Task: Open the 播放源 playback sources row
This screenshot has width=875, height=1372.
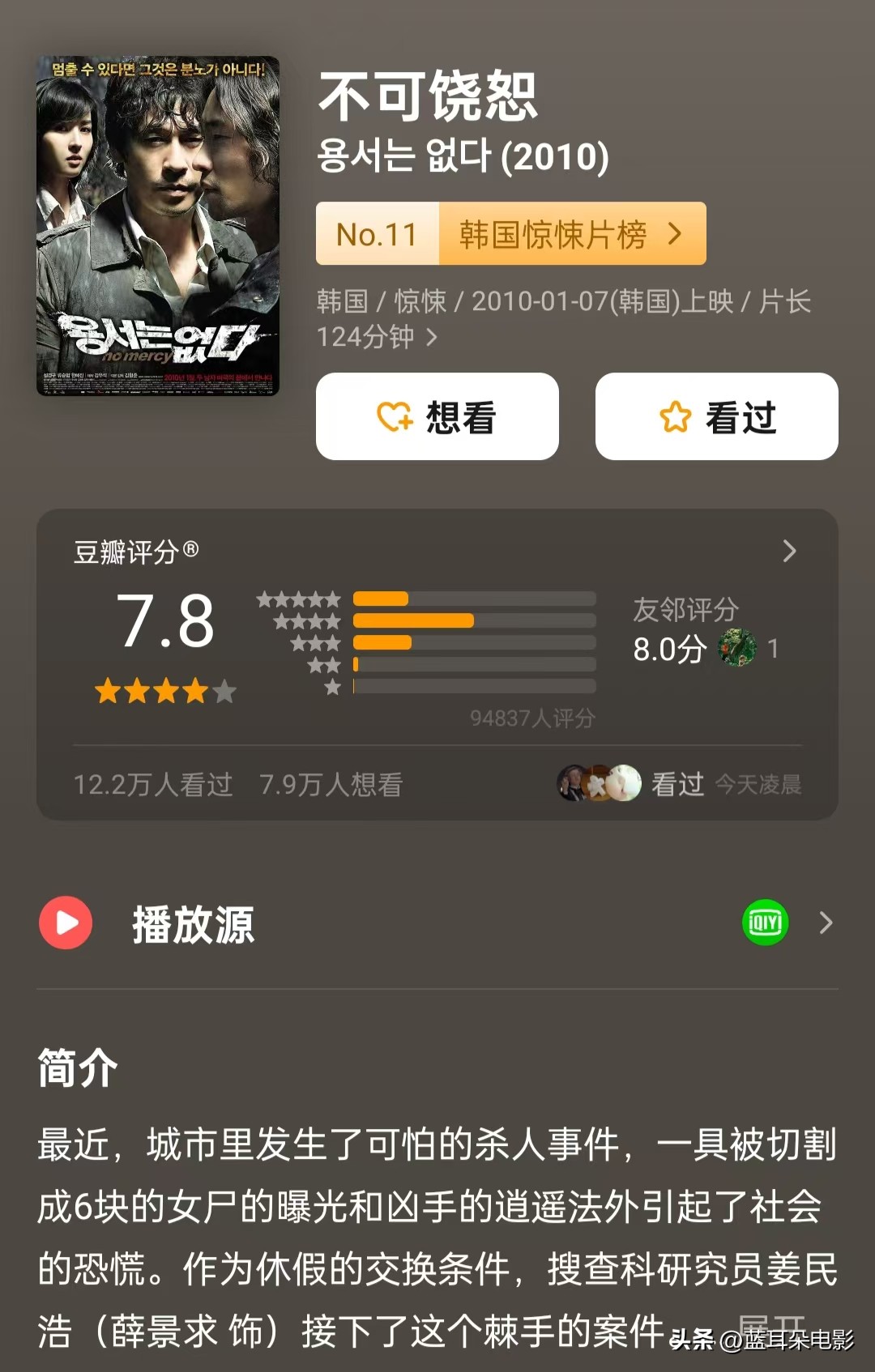Action: pyautogui.click(x=437, y=923)
